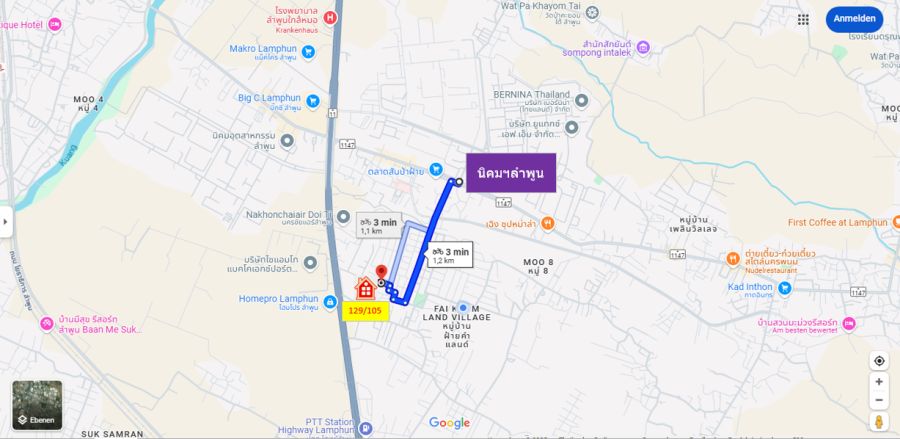The image size is (900, 439).
Task: Open PTT Station Highway Lamphun marker
Action: click(365, 429)
